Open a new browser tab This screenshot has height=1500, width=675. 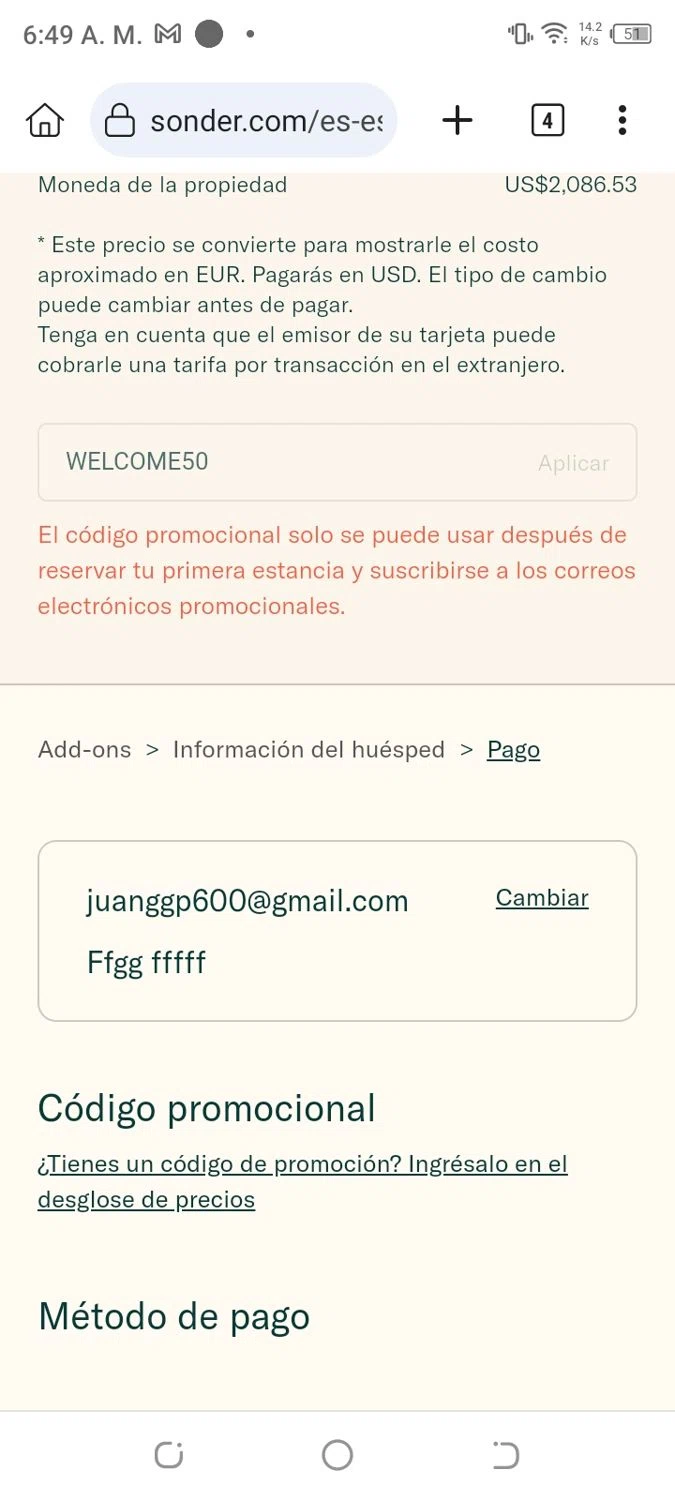point(457,121)
